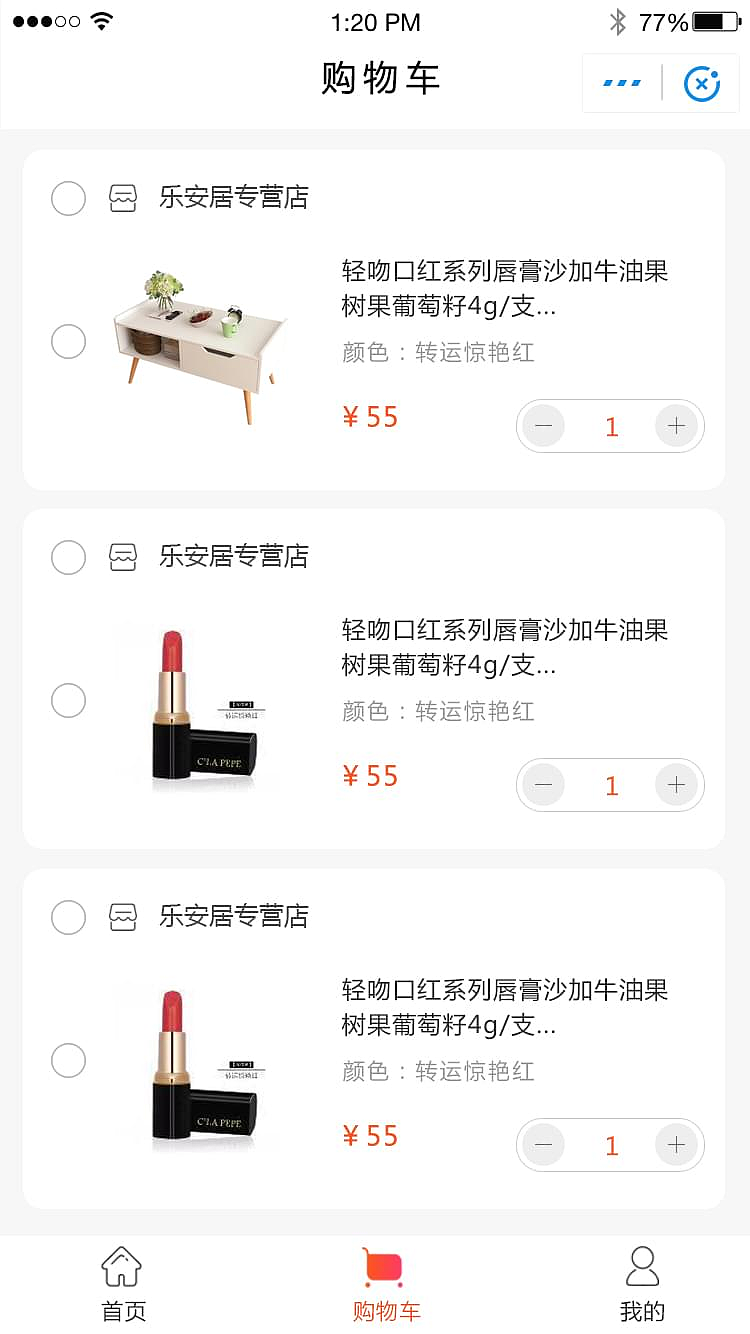Tap the shop icon on the second store card
750x1334 pixels.
122,557
